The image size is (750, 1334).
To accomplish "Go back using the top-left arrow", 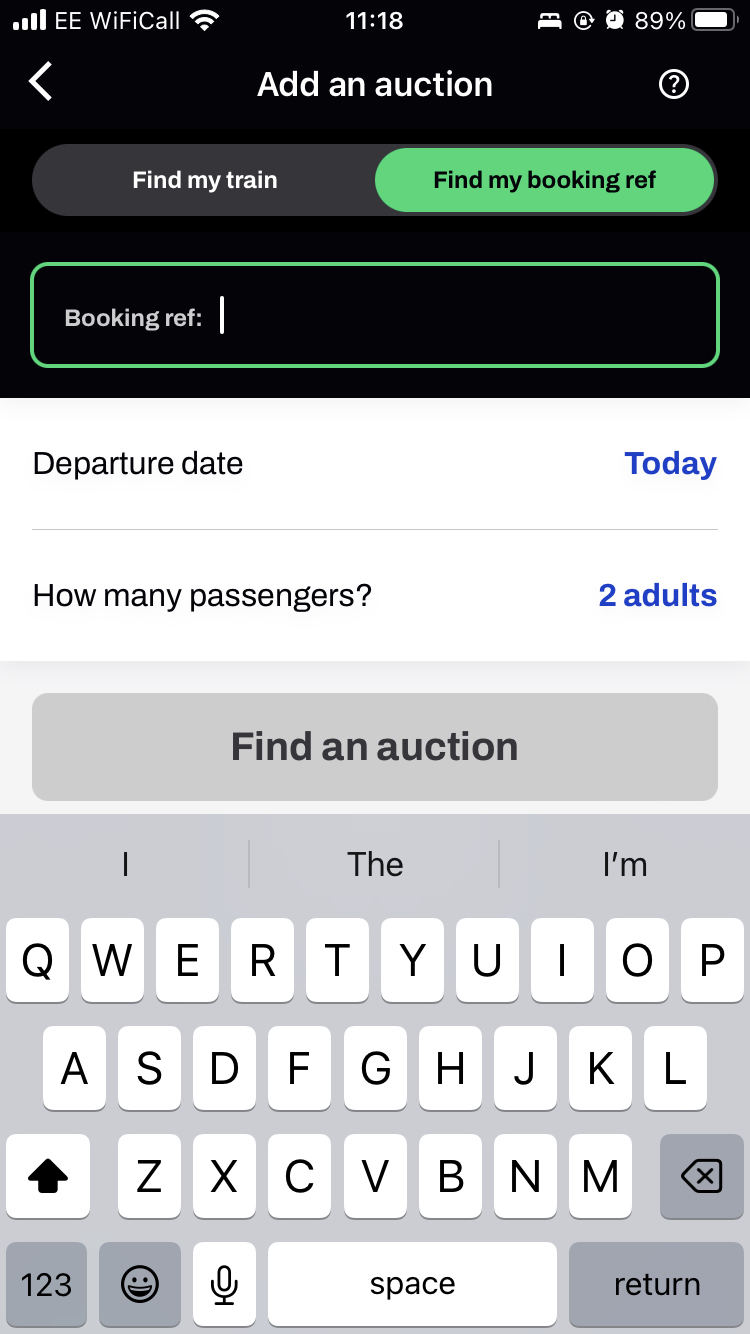I will pos(40,82).
